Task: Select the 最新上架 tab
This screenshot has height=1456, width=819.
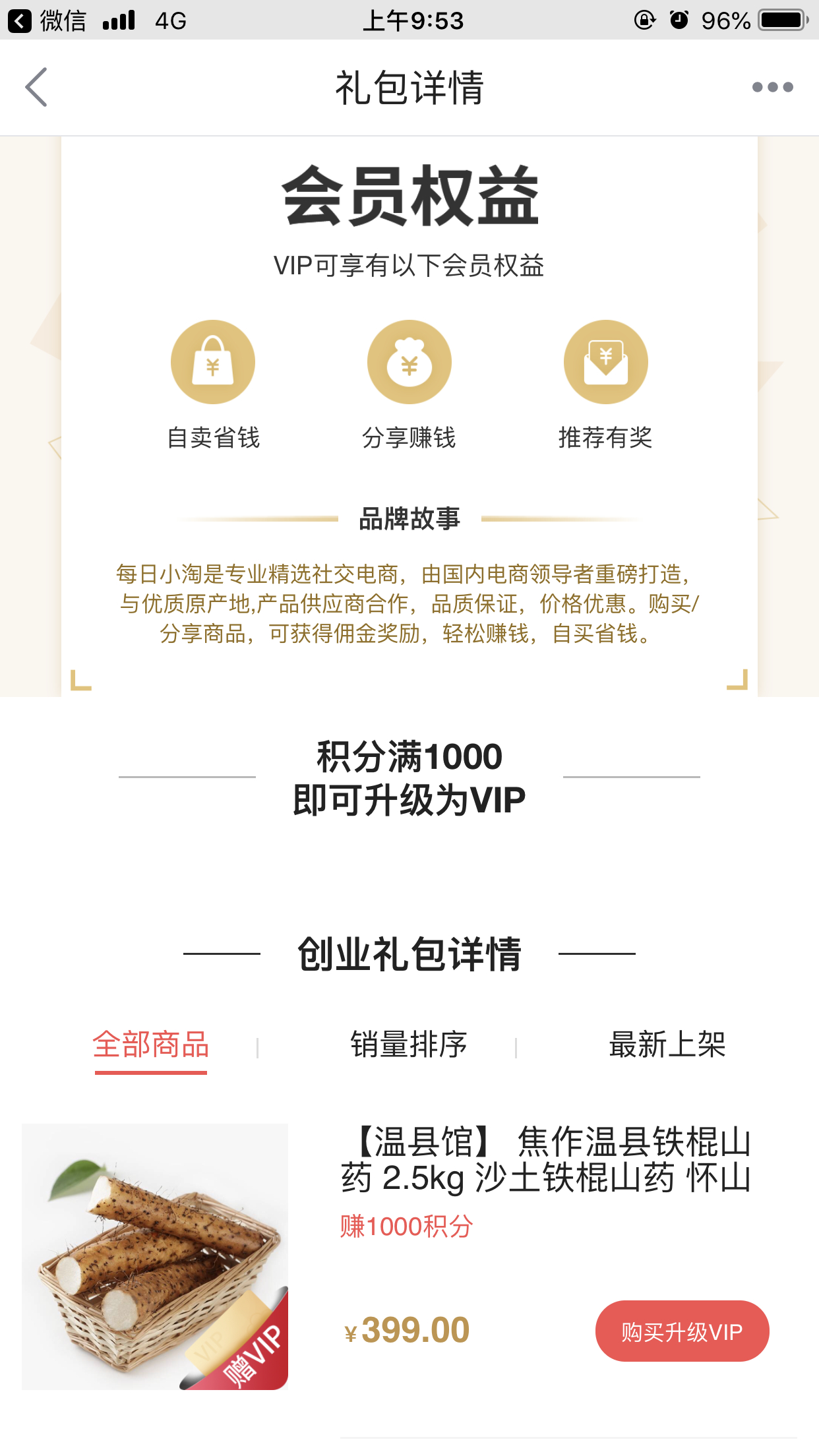Action: coord(667,1045)
